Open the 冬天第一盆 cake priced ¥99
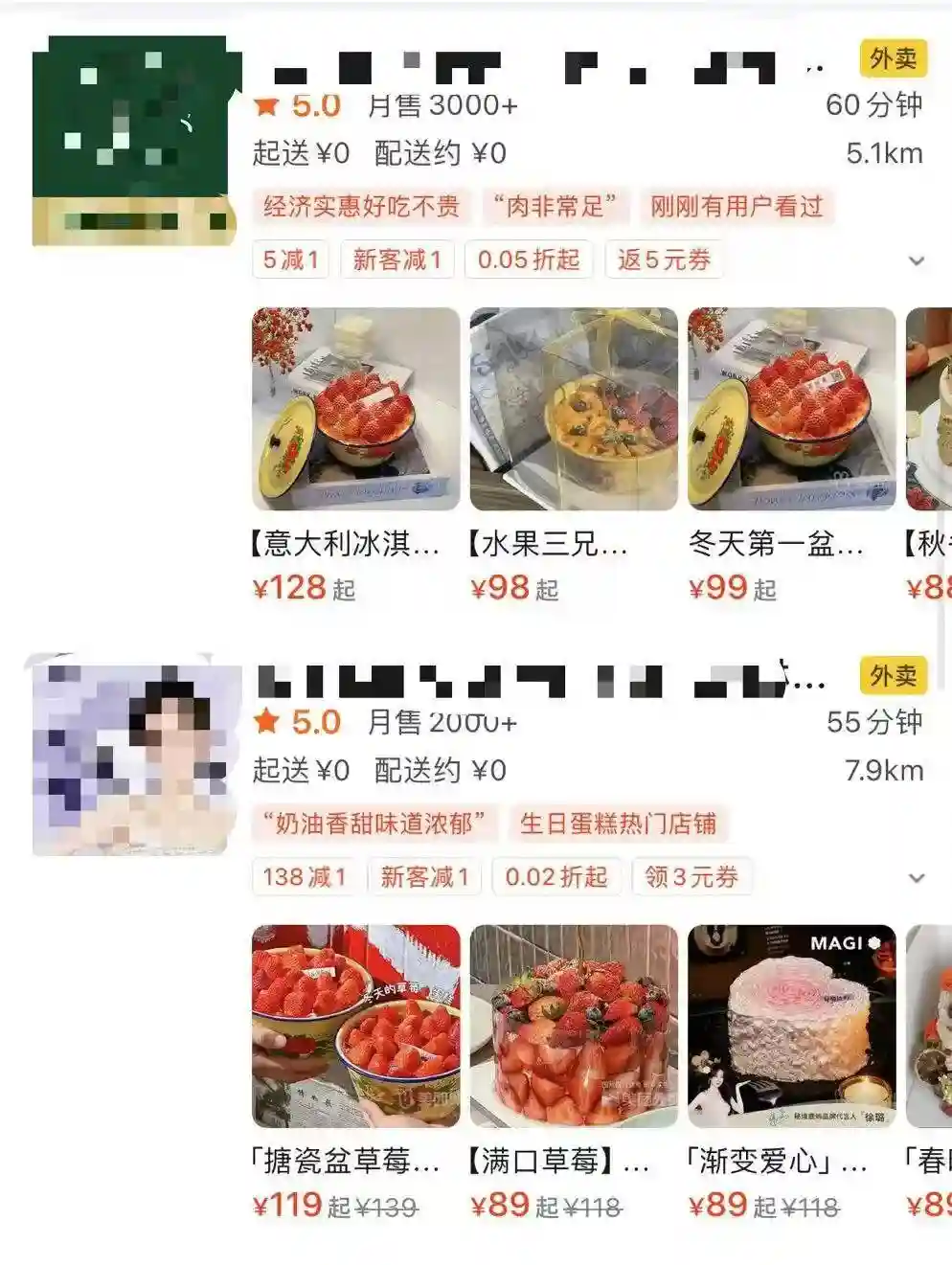Image resolution: width=952 pixels, height=1265 pixels. tap(791, 409)
